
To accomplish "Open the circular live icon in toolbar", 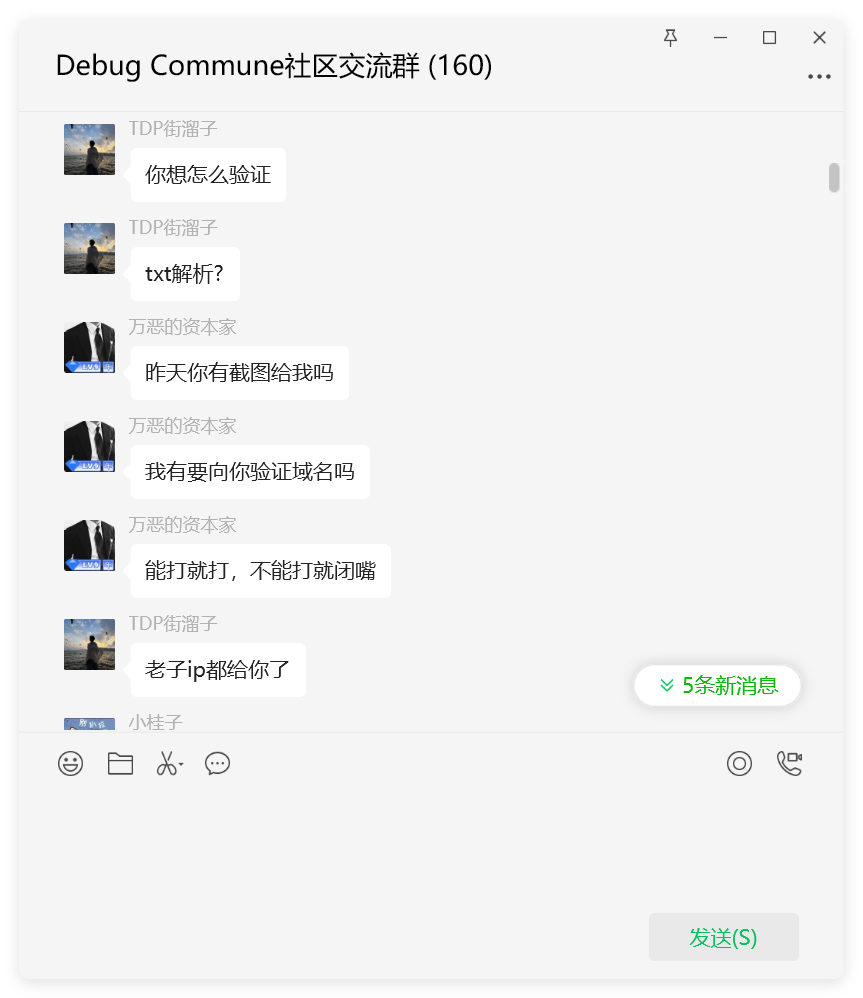I will 739,764.
